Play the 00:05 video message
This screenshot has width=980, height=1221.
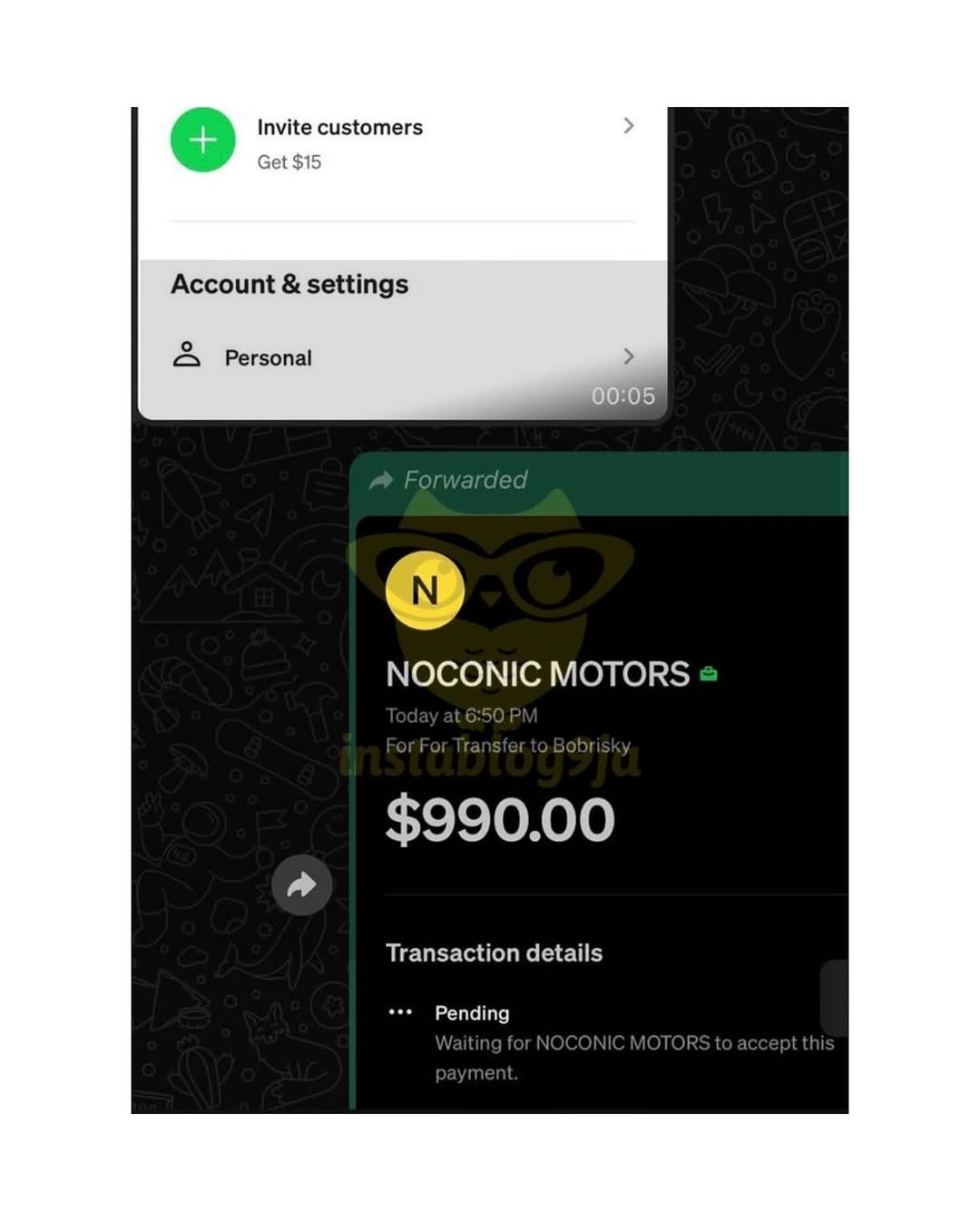coord(402,263)
